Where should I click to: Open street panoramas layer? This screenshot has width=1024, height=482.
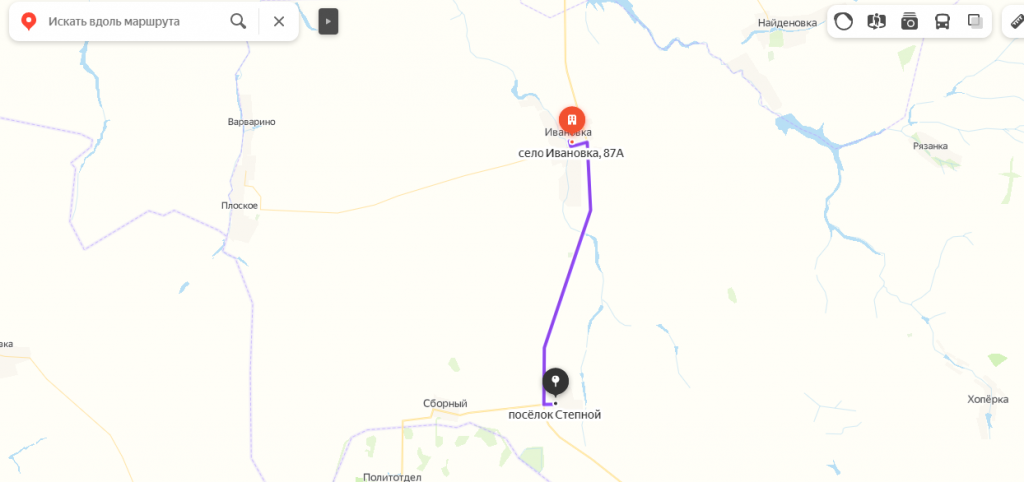[877, 21]
